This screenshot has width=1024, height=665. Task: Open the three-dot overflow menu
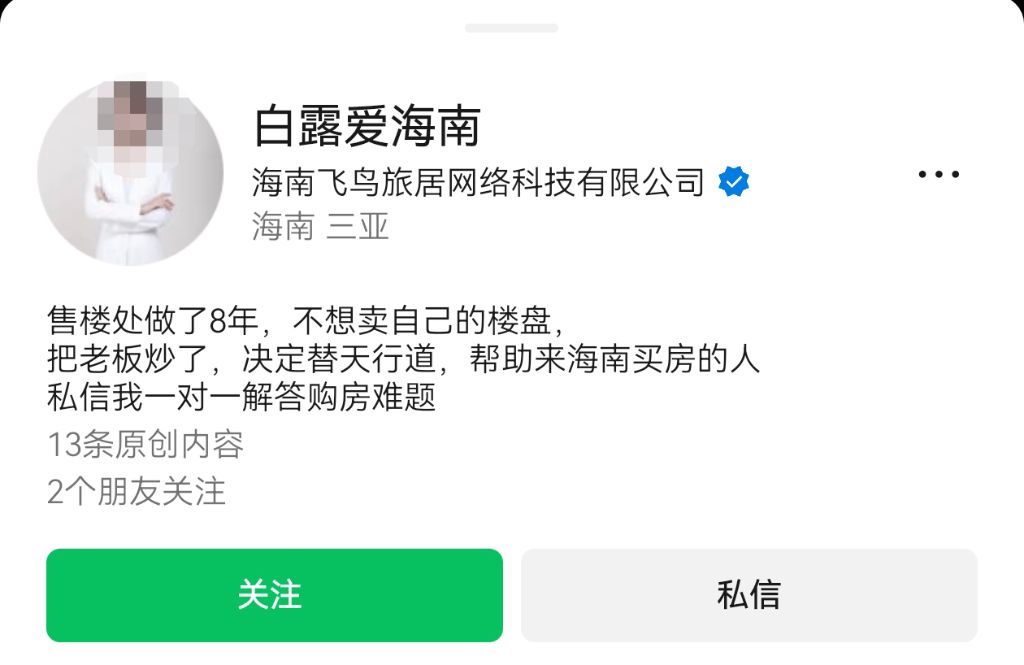pyautogui.click(x=938, y=175)
